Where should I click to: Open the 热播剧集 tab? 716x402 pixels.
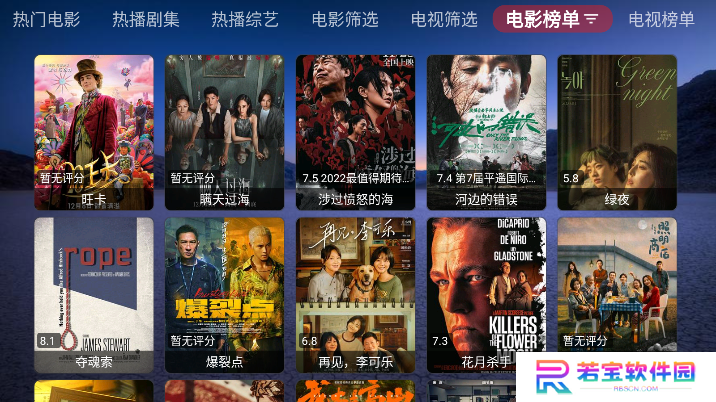pyautogui.click(x=146, y=19)
